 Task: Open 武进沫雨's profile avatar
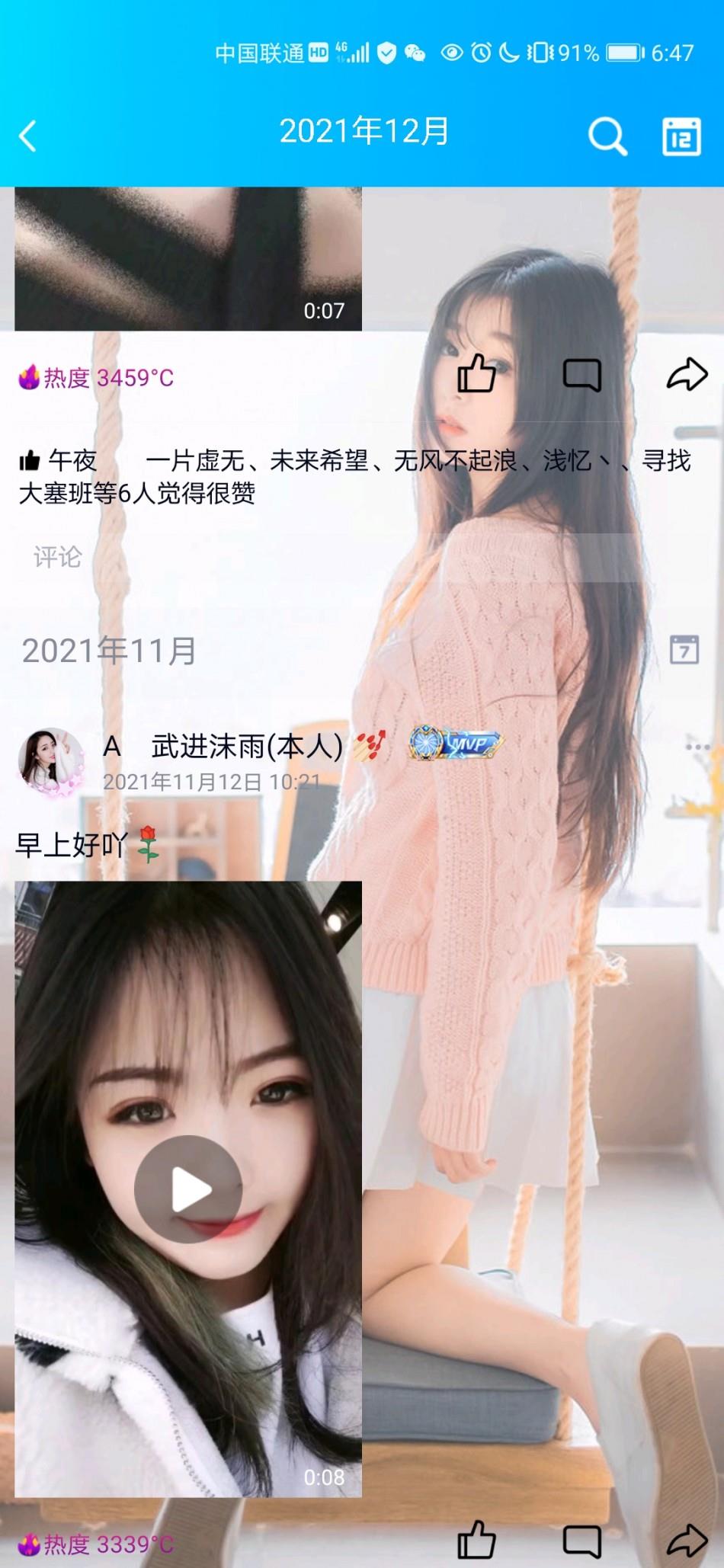coord(50,761)
